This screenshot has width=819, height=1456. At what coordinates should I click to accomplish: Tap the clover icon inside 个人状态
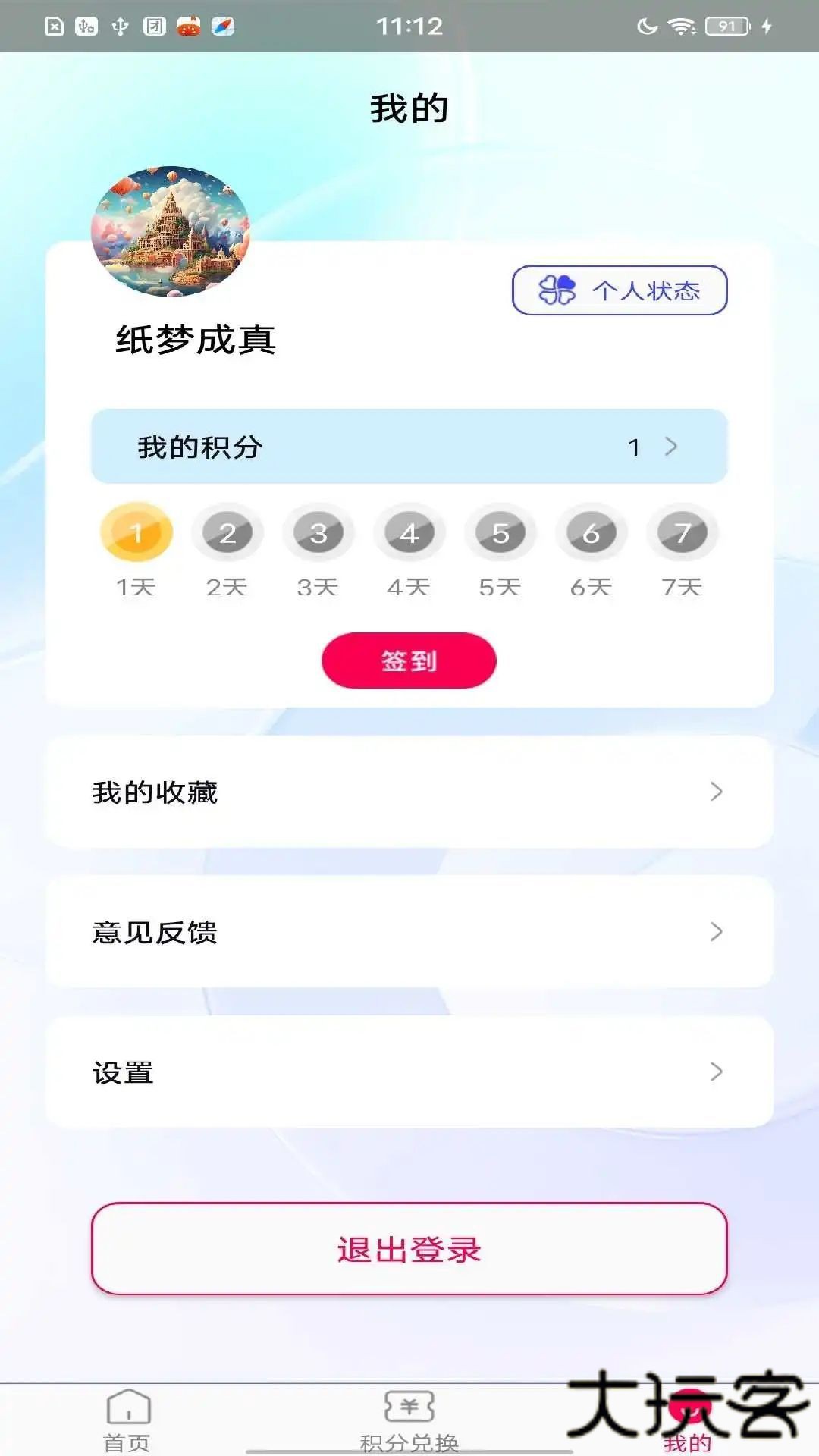click(557, 290)
